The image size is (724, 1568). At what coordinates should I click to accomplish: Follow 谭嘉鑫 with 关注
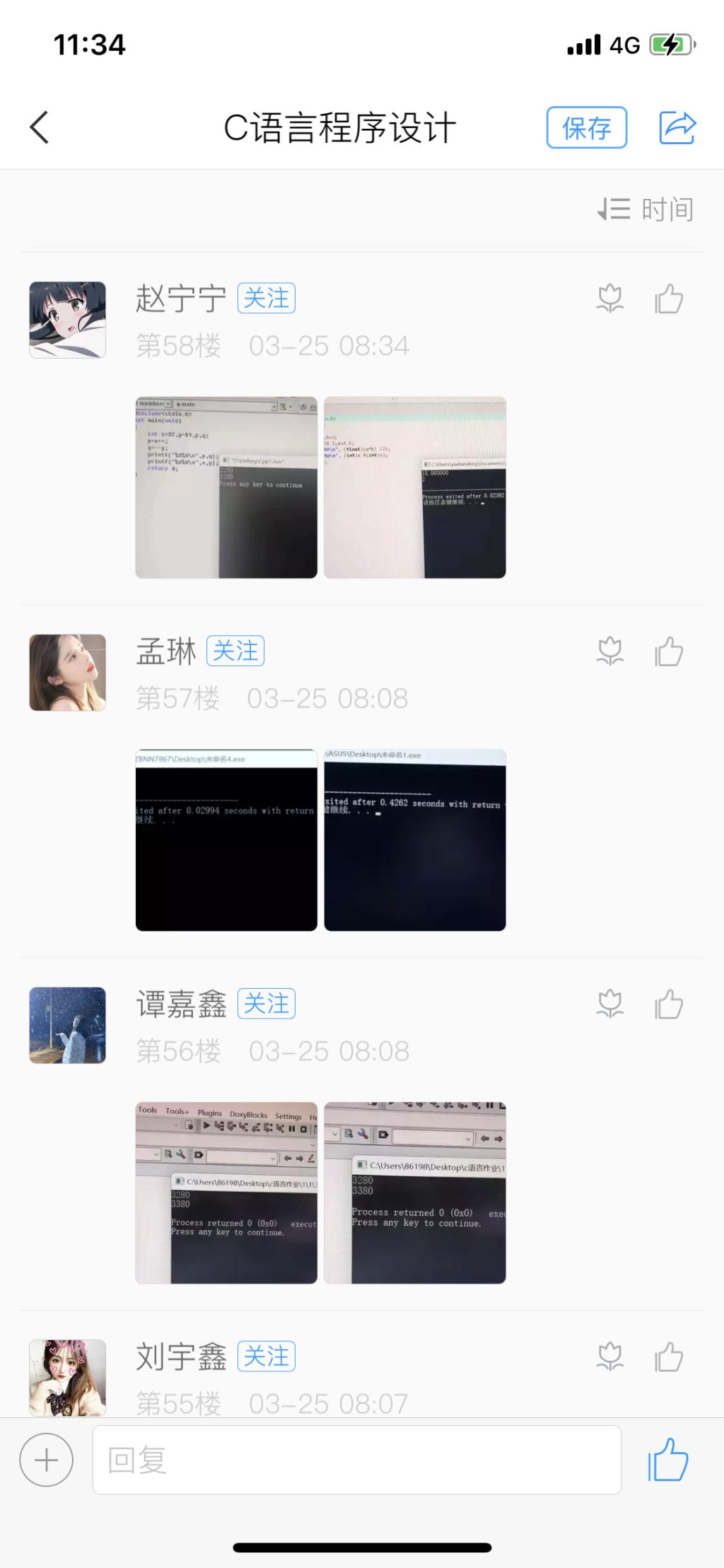point(266,1004)
